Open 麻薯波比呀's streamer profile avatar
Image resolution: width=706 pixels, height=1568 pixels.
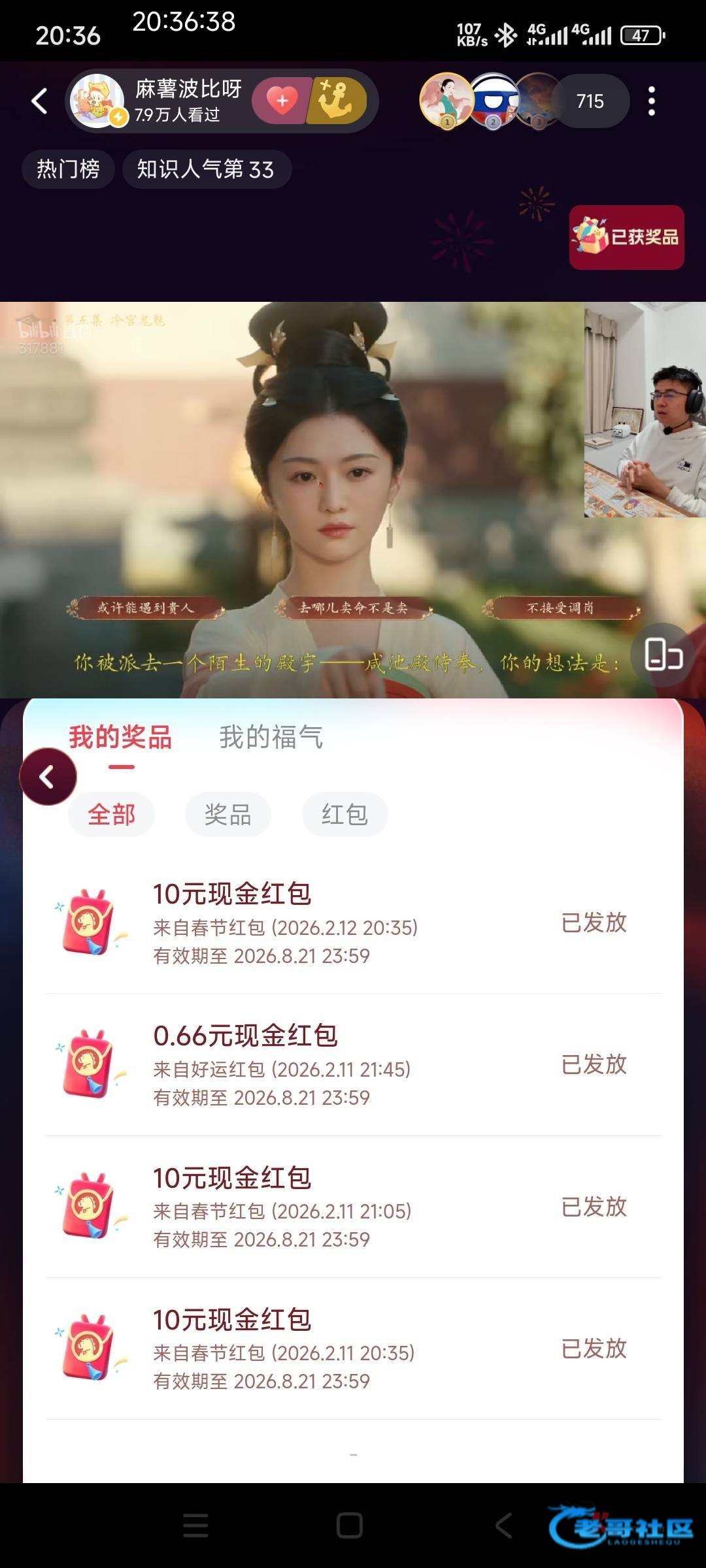point(98,101)
